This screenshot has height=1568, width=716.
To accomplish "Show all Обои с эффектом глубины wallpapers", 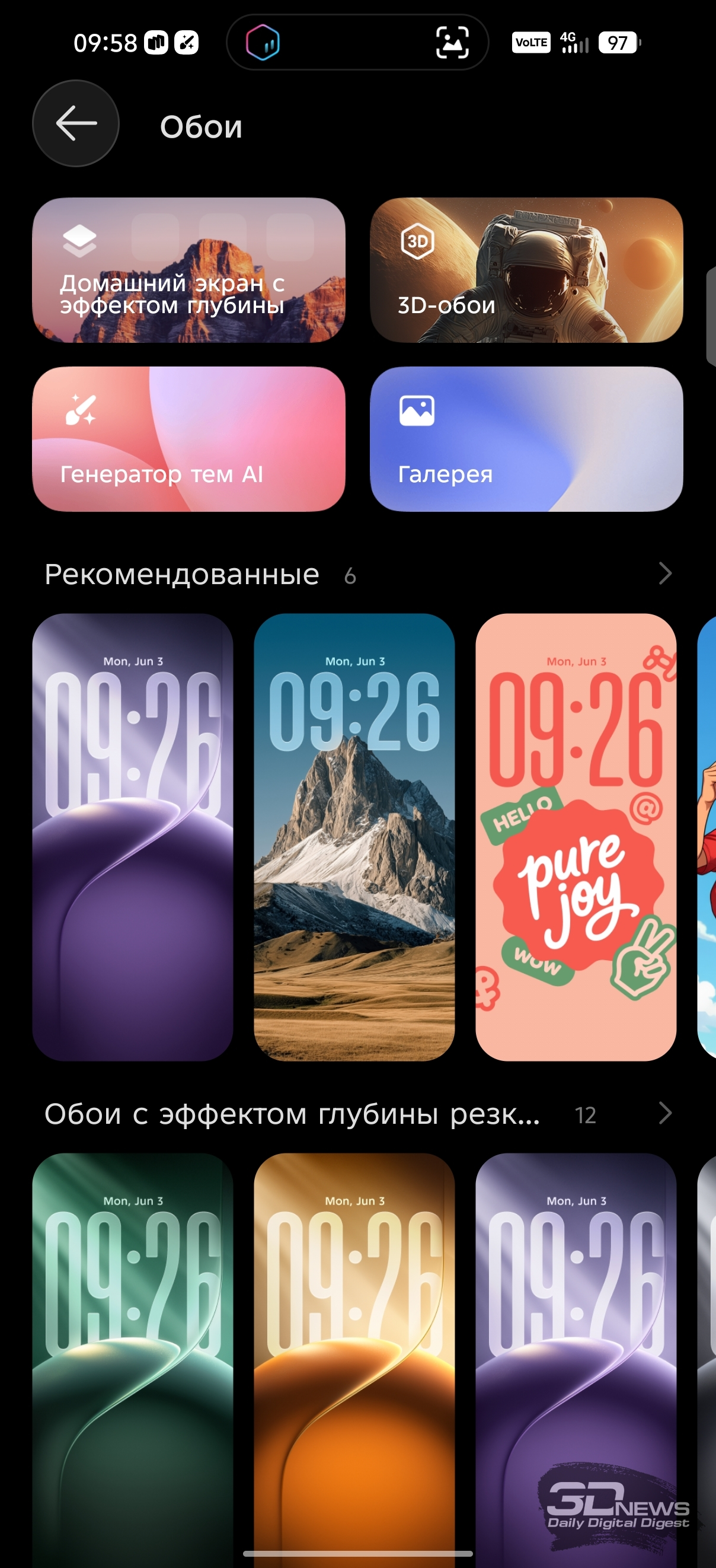I will [x=665, y=1113].
